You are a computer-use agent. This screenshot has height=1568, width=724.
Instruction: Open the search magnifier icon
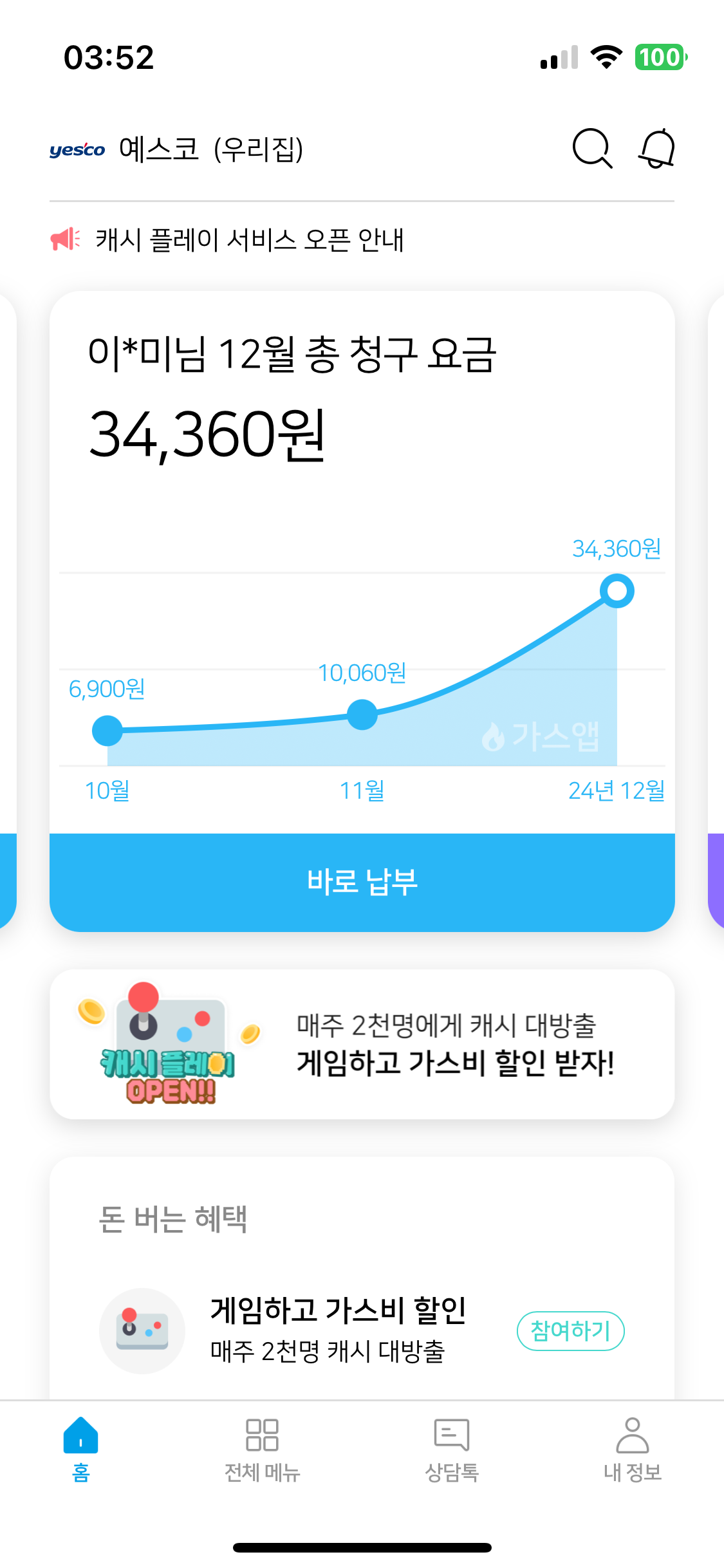point(592,149)
